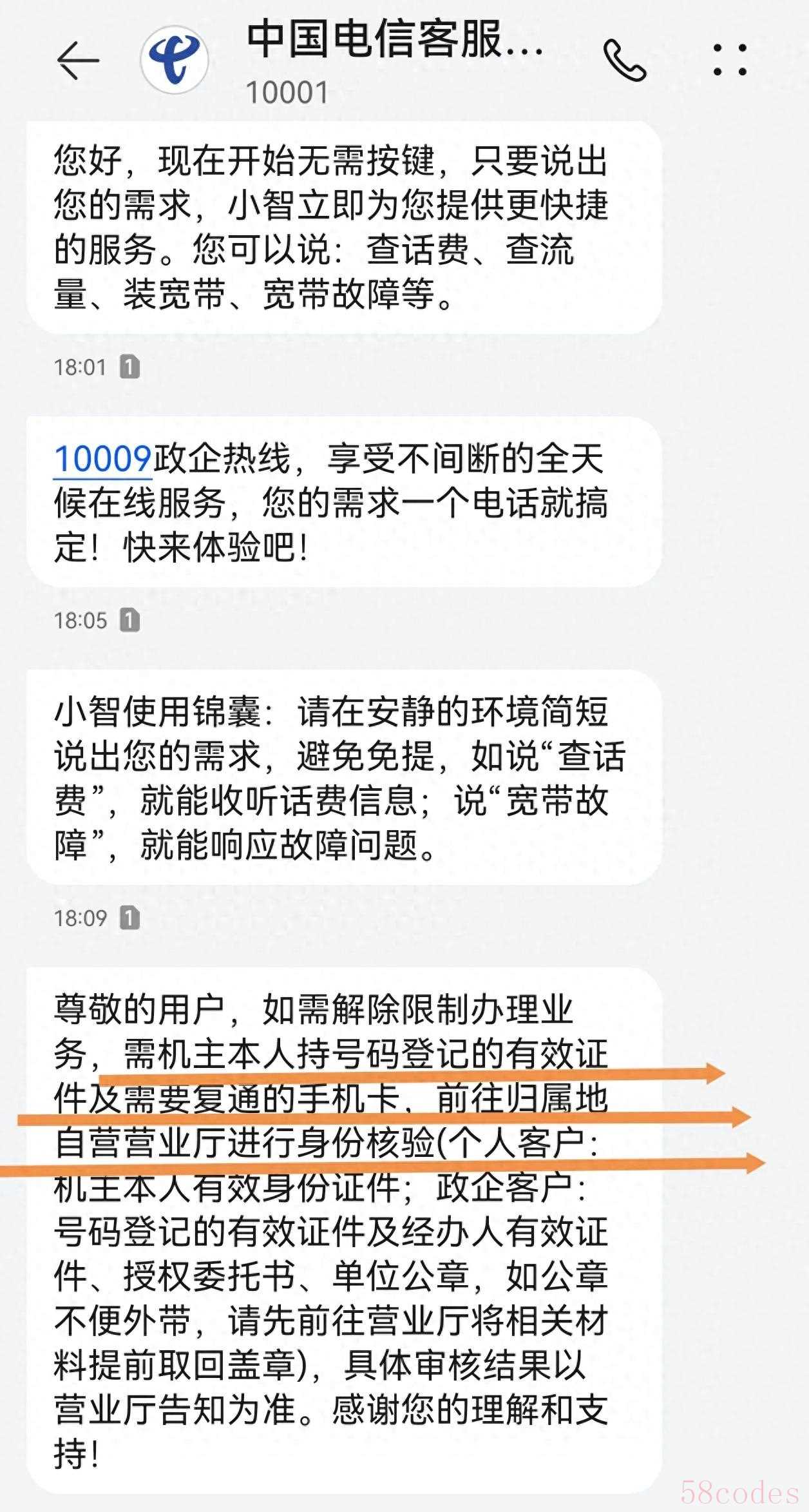
Task: Call China Telecom customer service
Action: (624, 61)
